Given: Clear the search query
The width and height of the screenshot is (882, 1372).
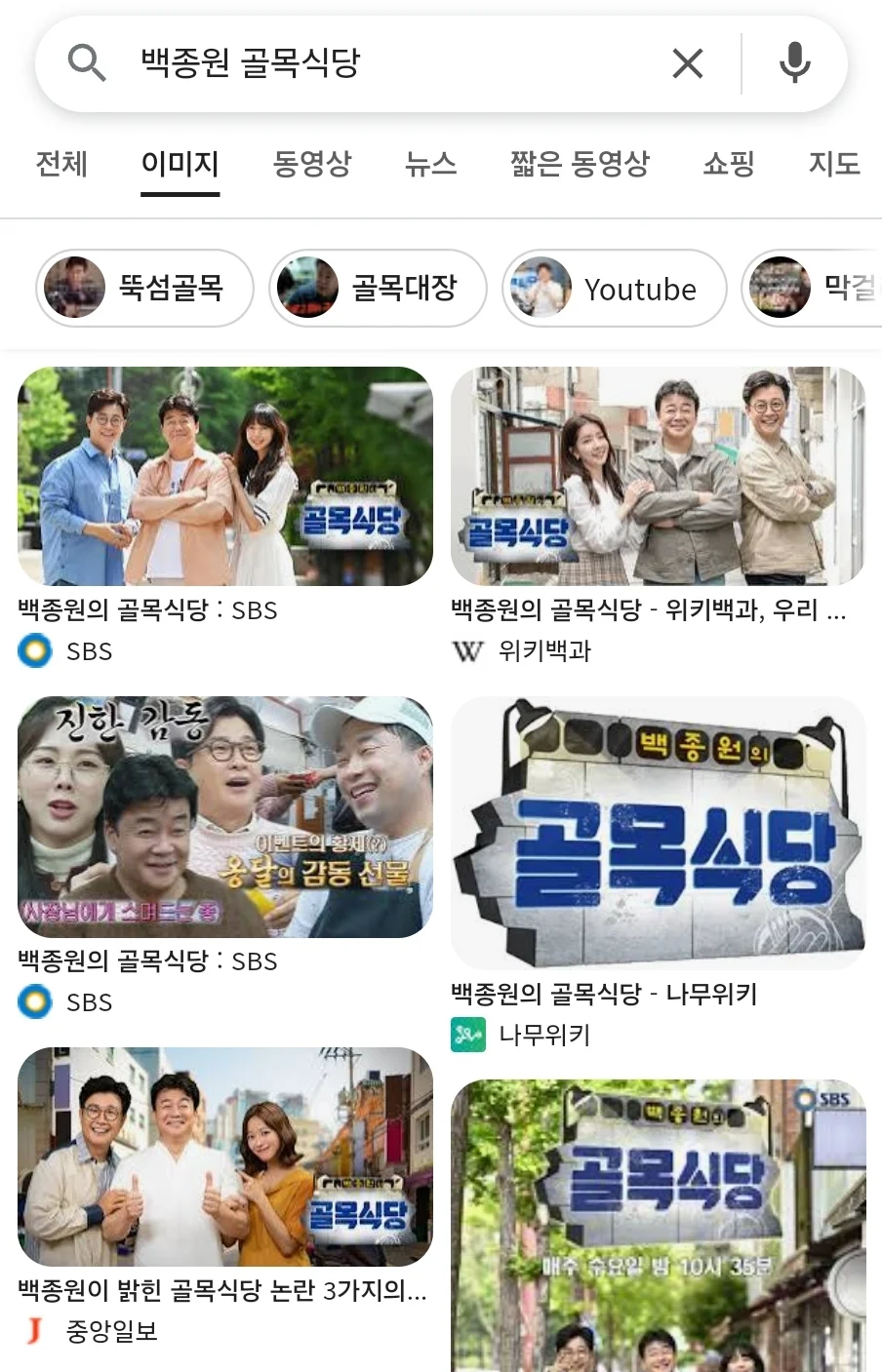Looking at the screenshot, I should click(688, 64).
